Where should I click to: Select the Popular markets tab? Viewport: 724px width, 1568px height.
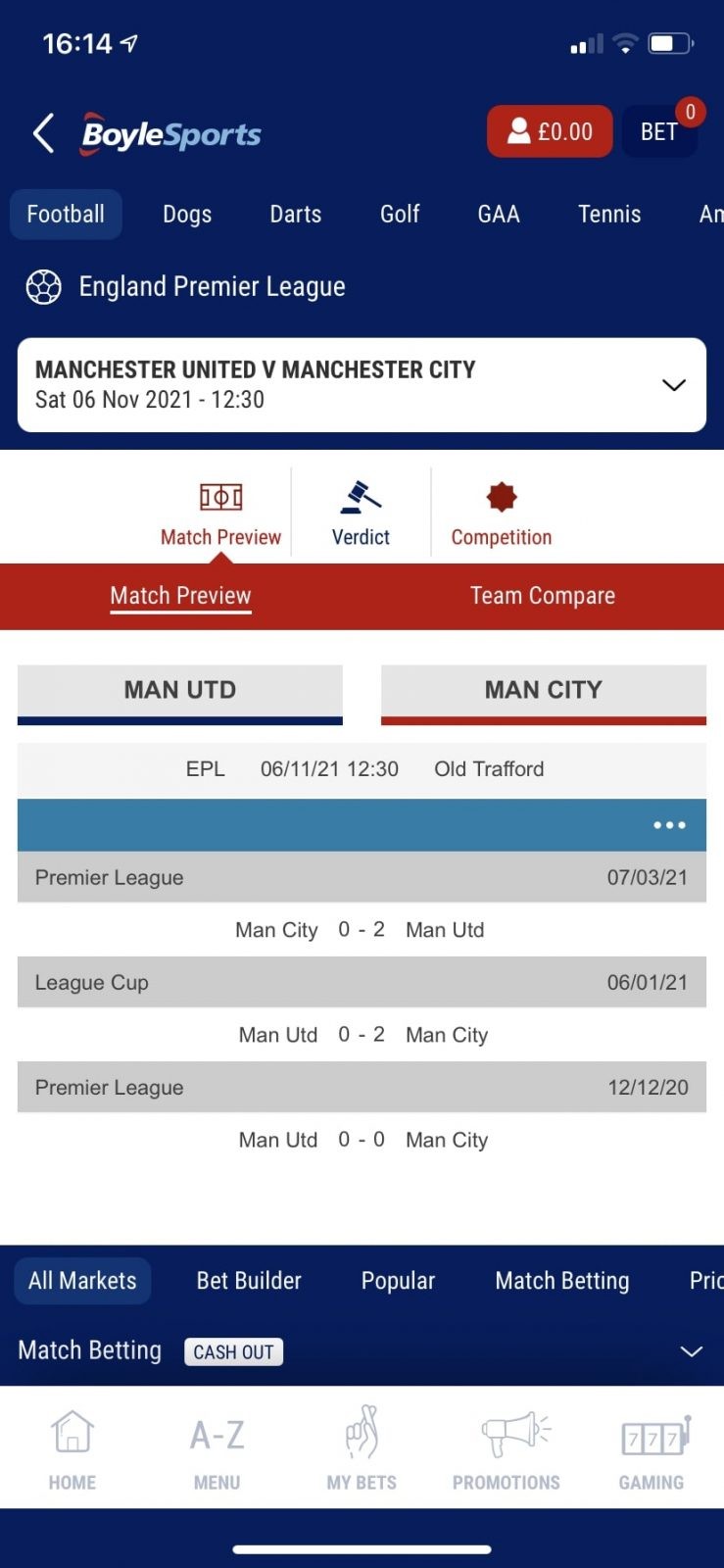[398, 1281]
